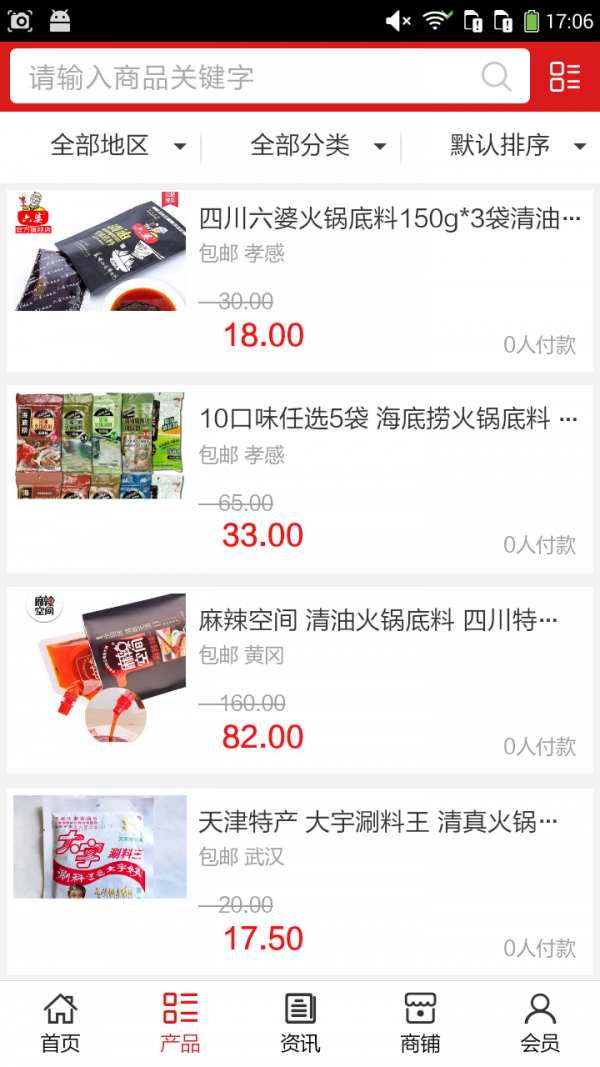Expand the 全部分类 category dropdown
Viewport: 600px width, 1067px height.
[318, 146]
